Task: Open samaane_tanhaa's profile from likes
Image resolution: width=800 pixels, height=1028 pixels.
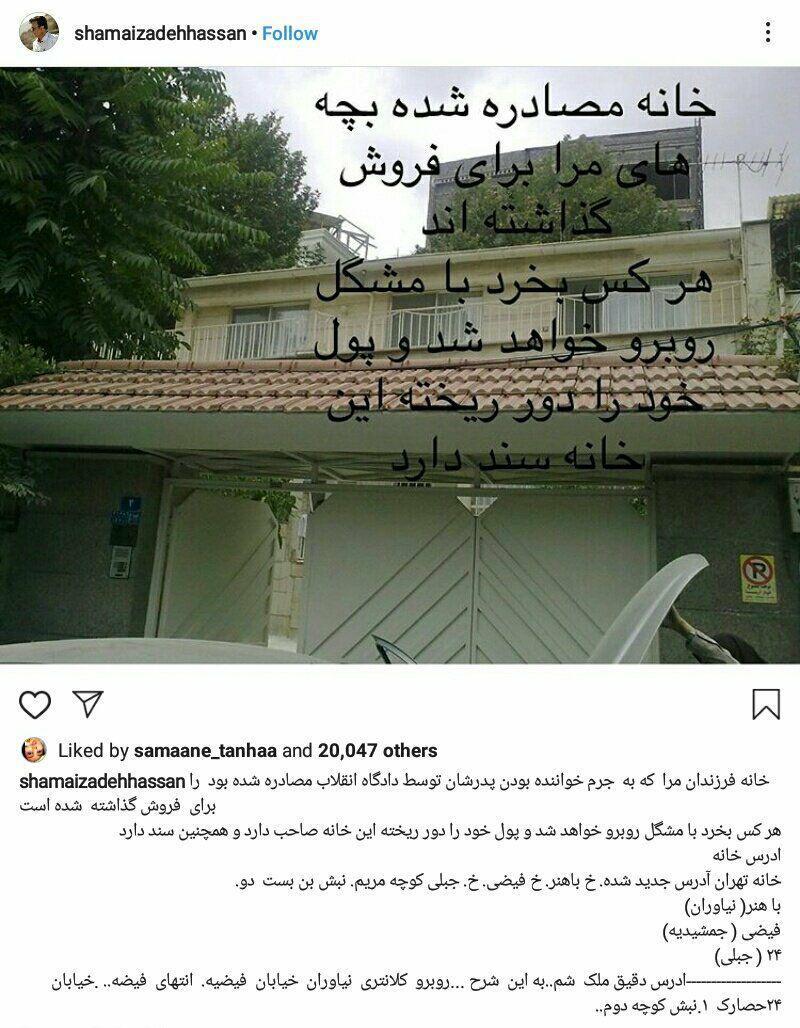Action: (x=205, y=751)
